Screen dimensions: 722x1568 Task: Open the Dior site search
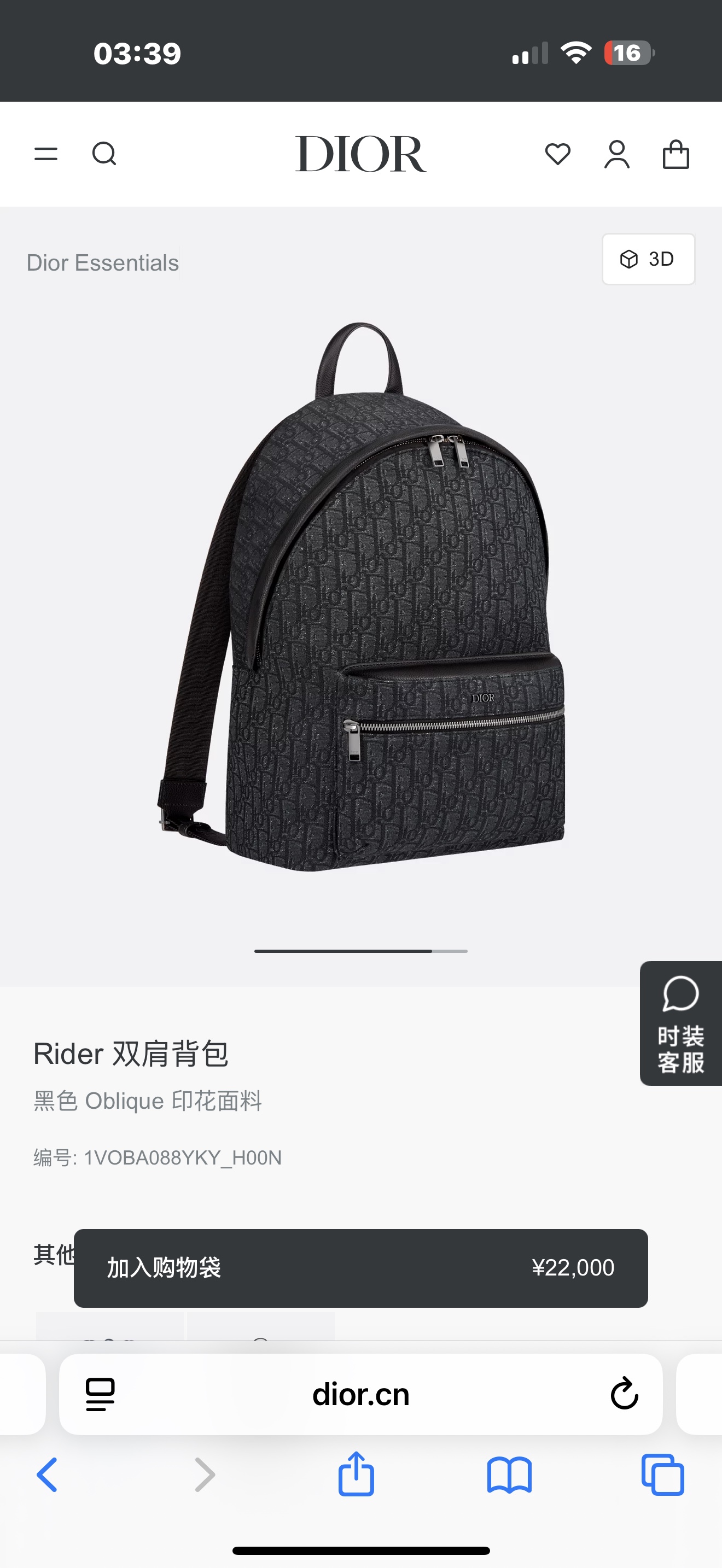click(104, 154)
